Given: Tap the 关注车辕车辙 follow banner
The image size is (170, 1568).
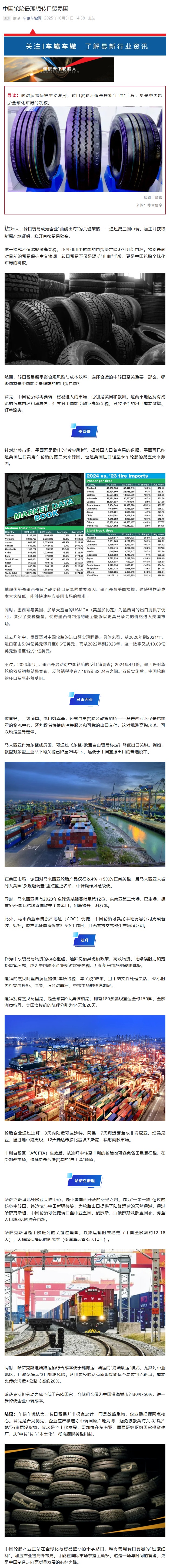Looking at the screenshot, I should click(x=85, y=46).
